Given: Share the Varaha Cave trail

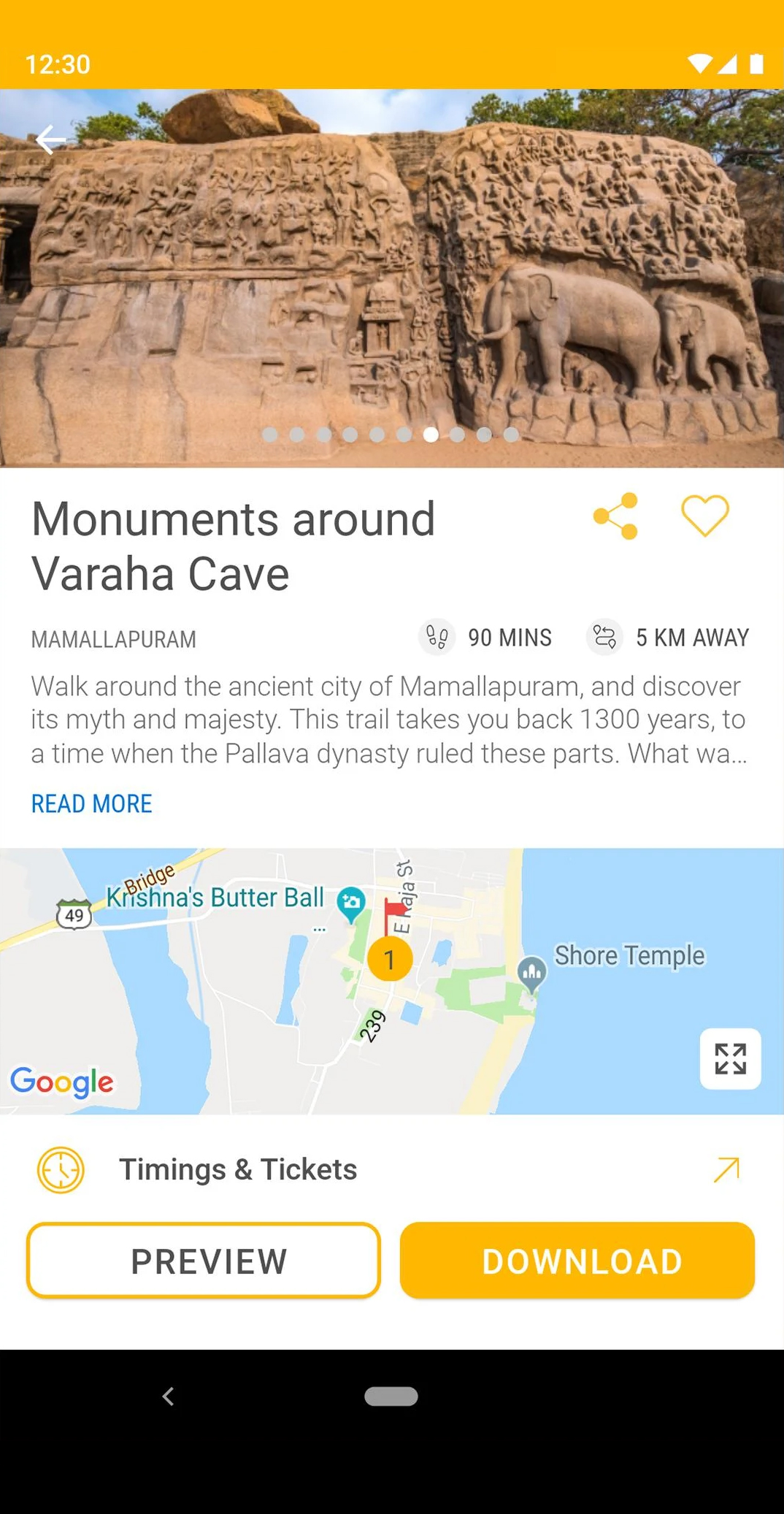Looking at the screenshot, I should [x=616, y=516].
